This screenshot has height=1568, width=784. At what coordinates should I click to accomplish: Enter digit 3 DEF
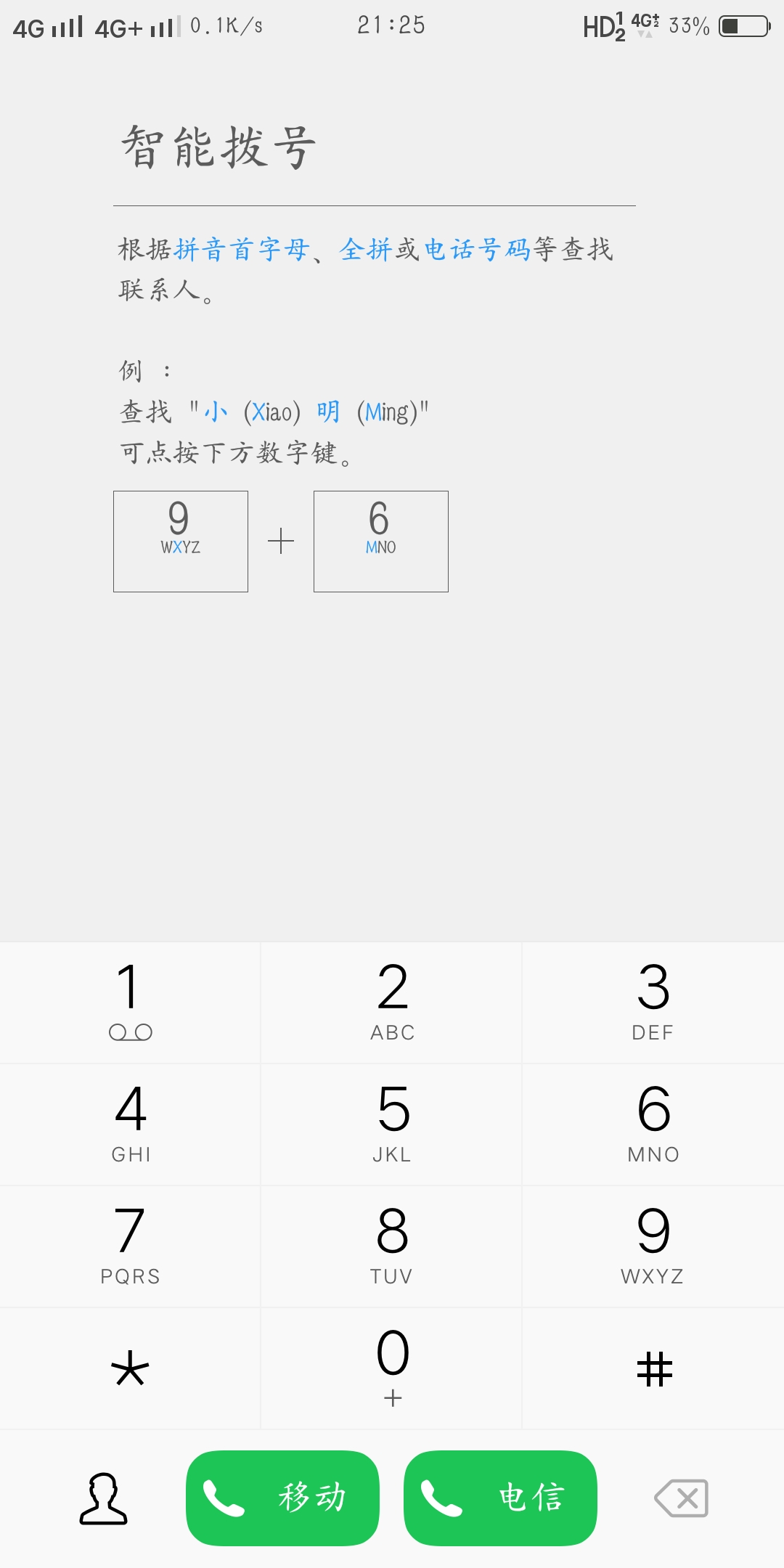pyautogui.click(x=653, y=1002)
